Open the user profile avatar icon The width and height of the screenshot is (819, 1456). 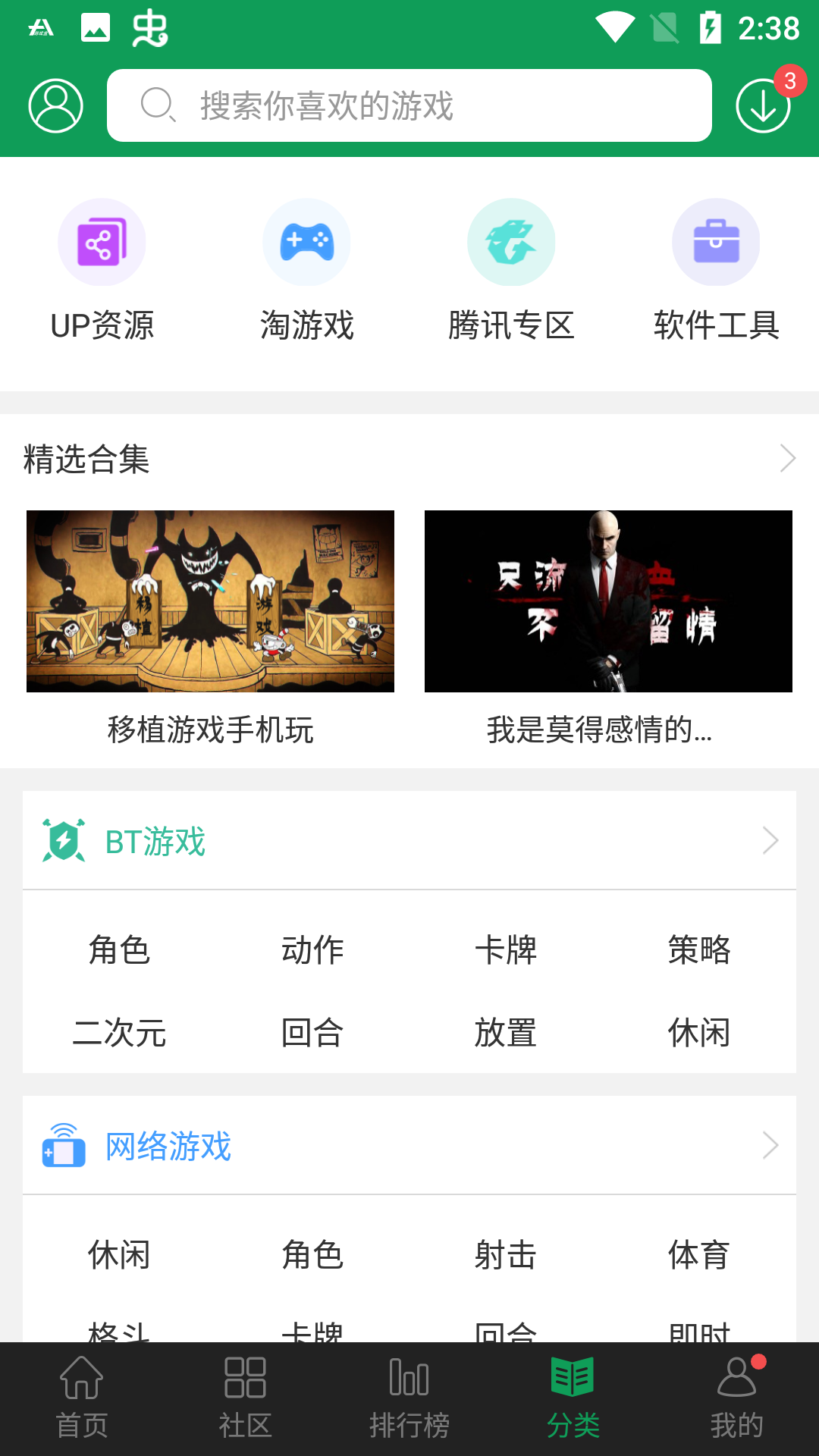click(55, 105)
